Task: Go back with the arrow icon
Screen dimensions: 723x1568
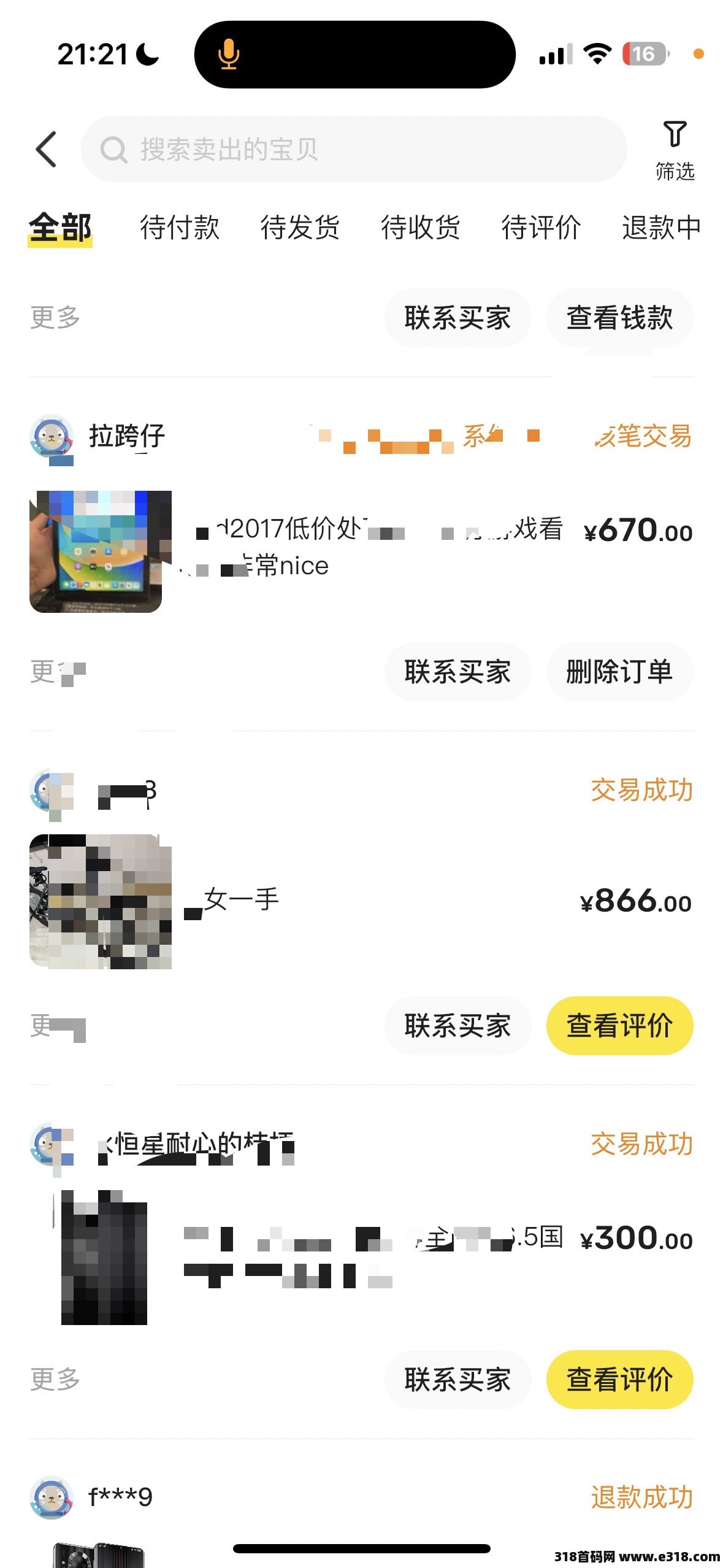Action: (46, 149)
